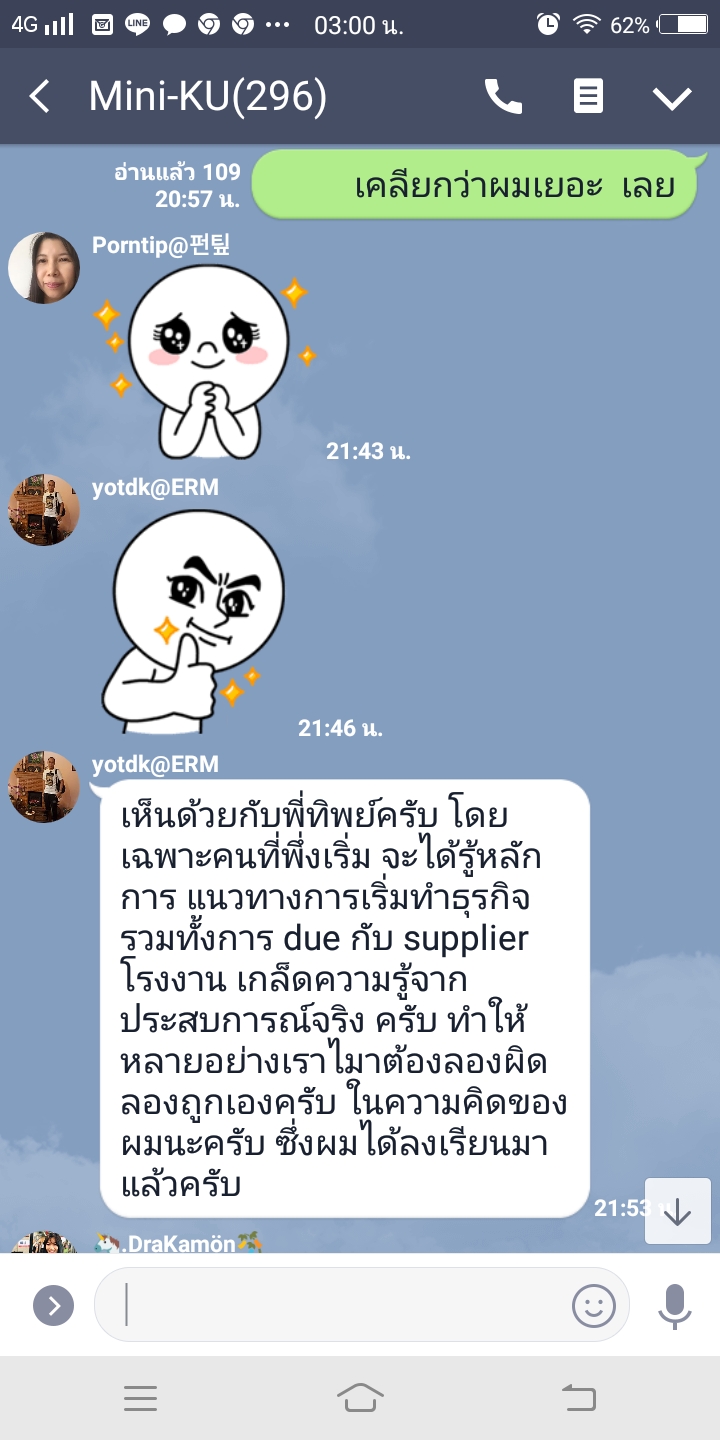Expand the attachment options arrow

tap(53, 1305)
